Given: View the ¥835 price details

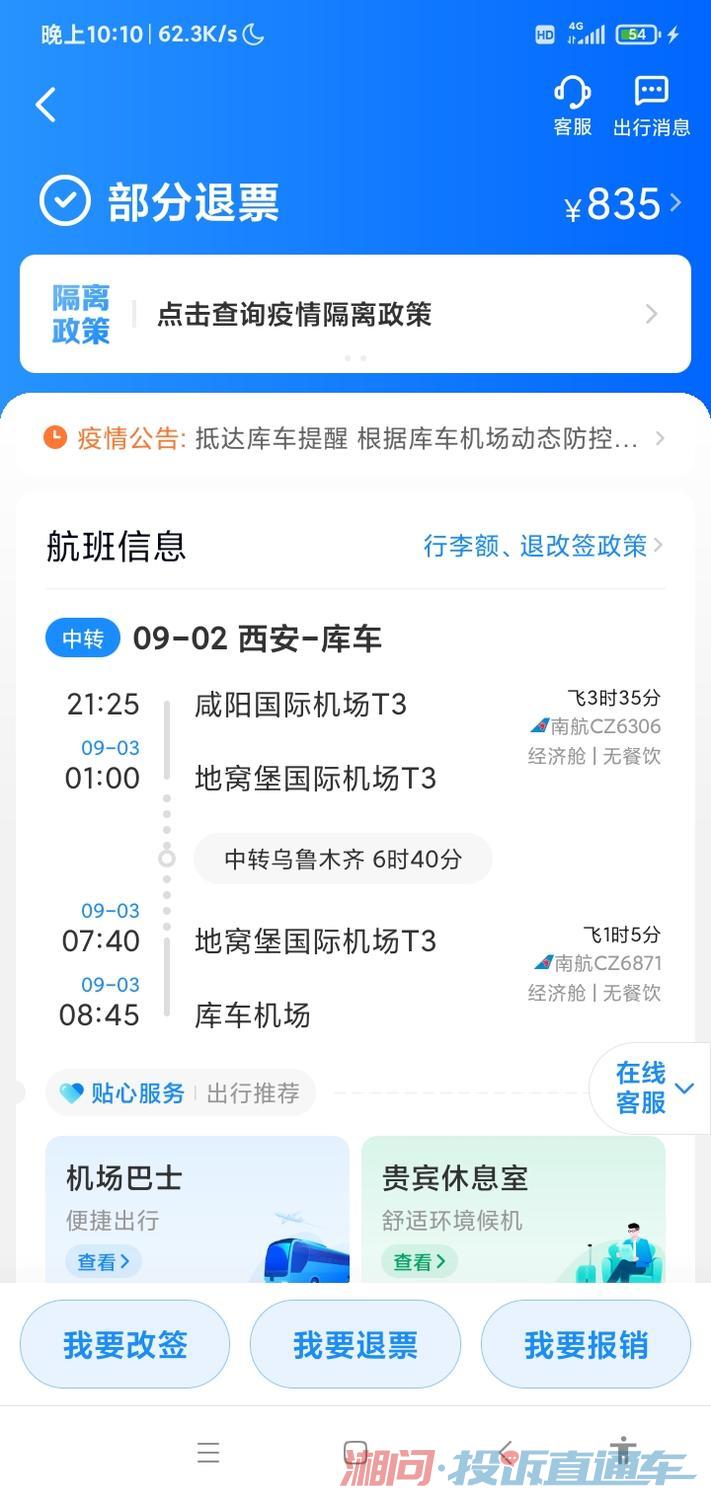Looking at the screenshot, I should [623, 204].
